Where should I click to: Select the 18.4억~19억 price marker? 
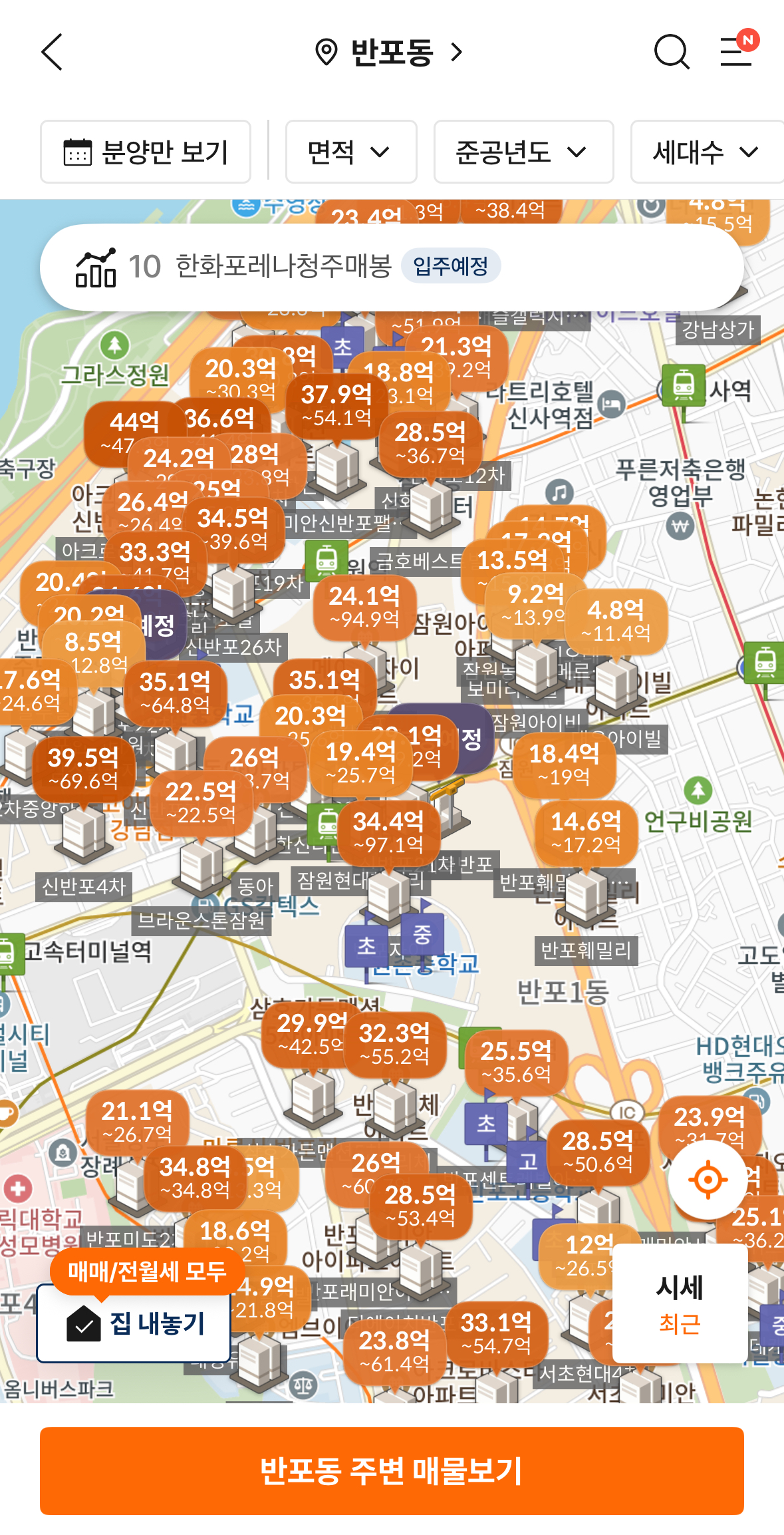[x=564, y=764]
